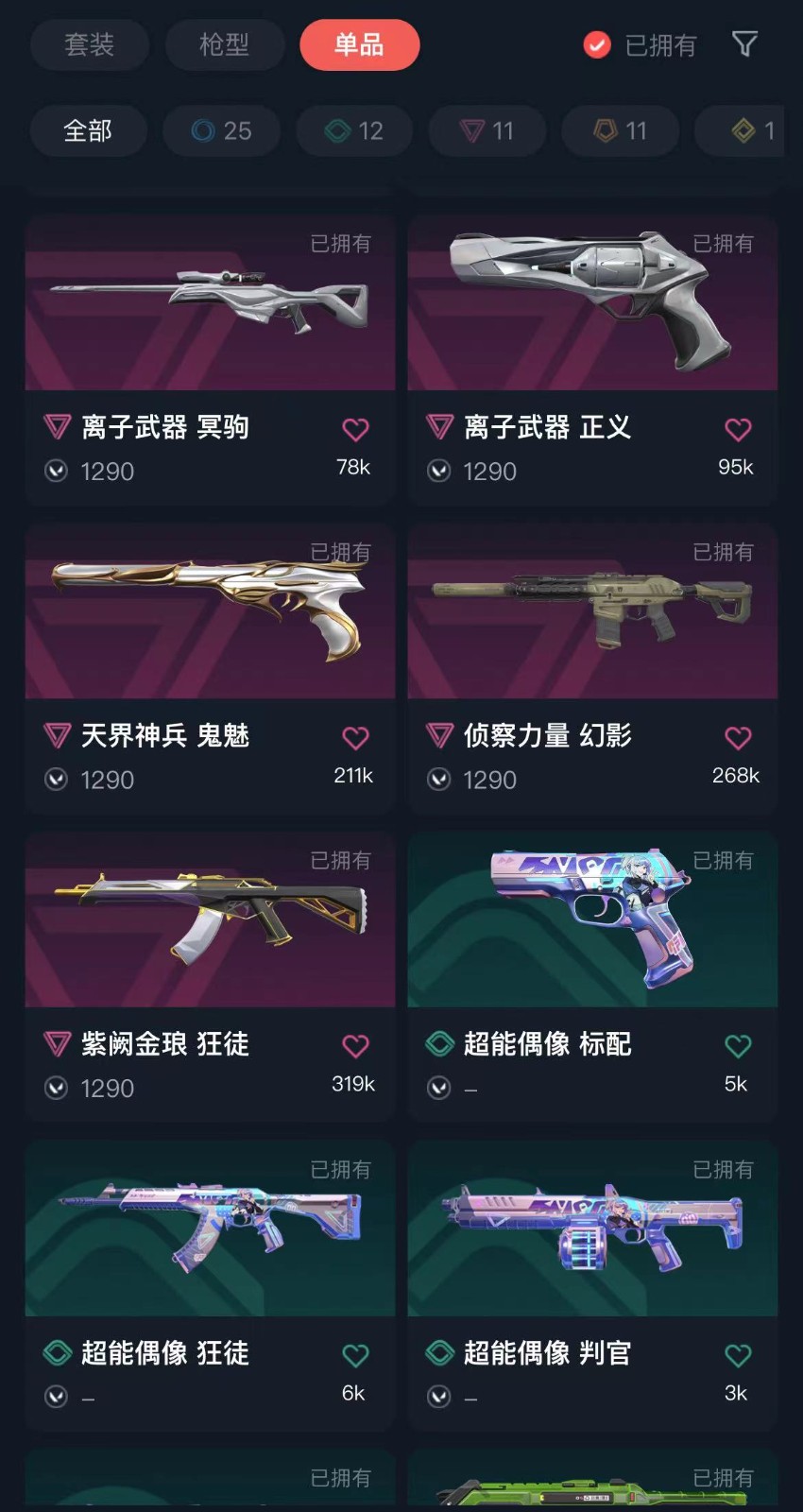Favorite the 离子武器 正义 skin
The width and height of the screenshot is (803, 1512).
click(738, 429)
